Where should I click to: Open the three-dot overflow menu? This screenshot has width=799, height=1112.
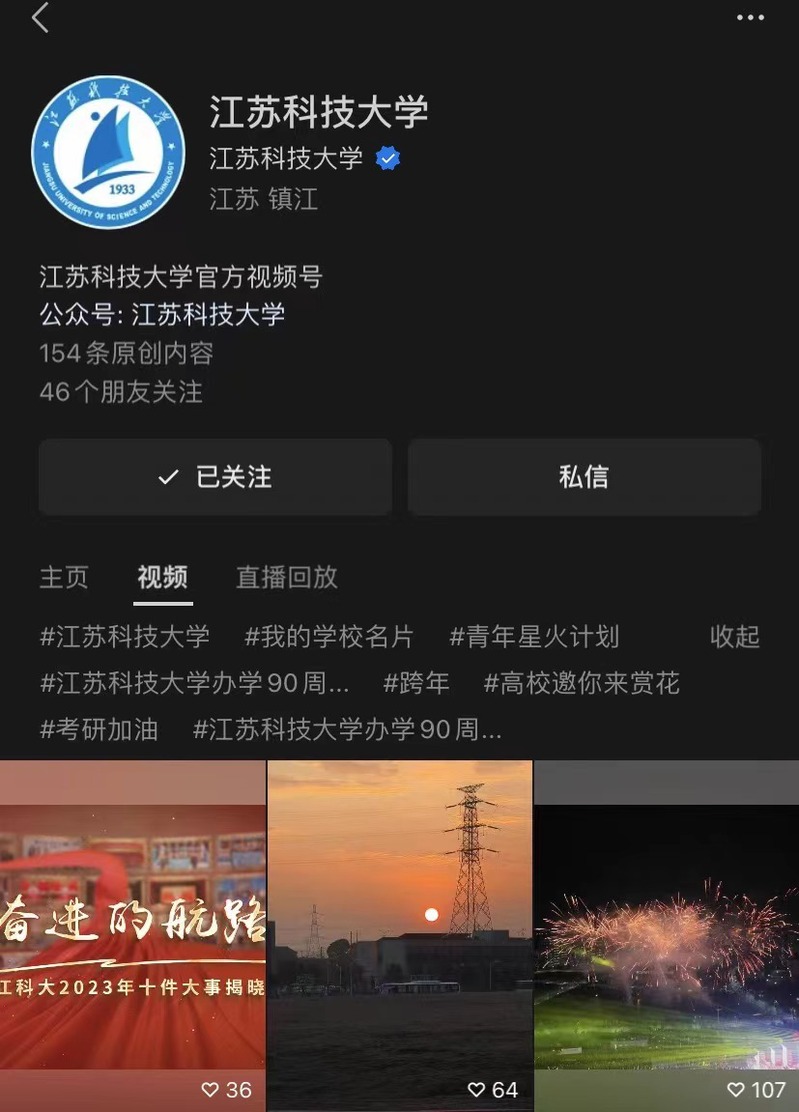(x=750, y=18)
